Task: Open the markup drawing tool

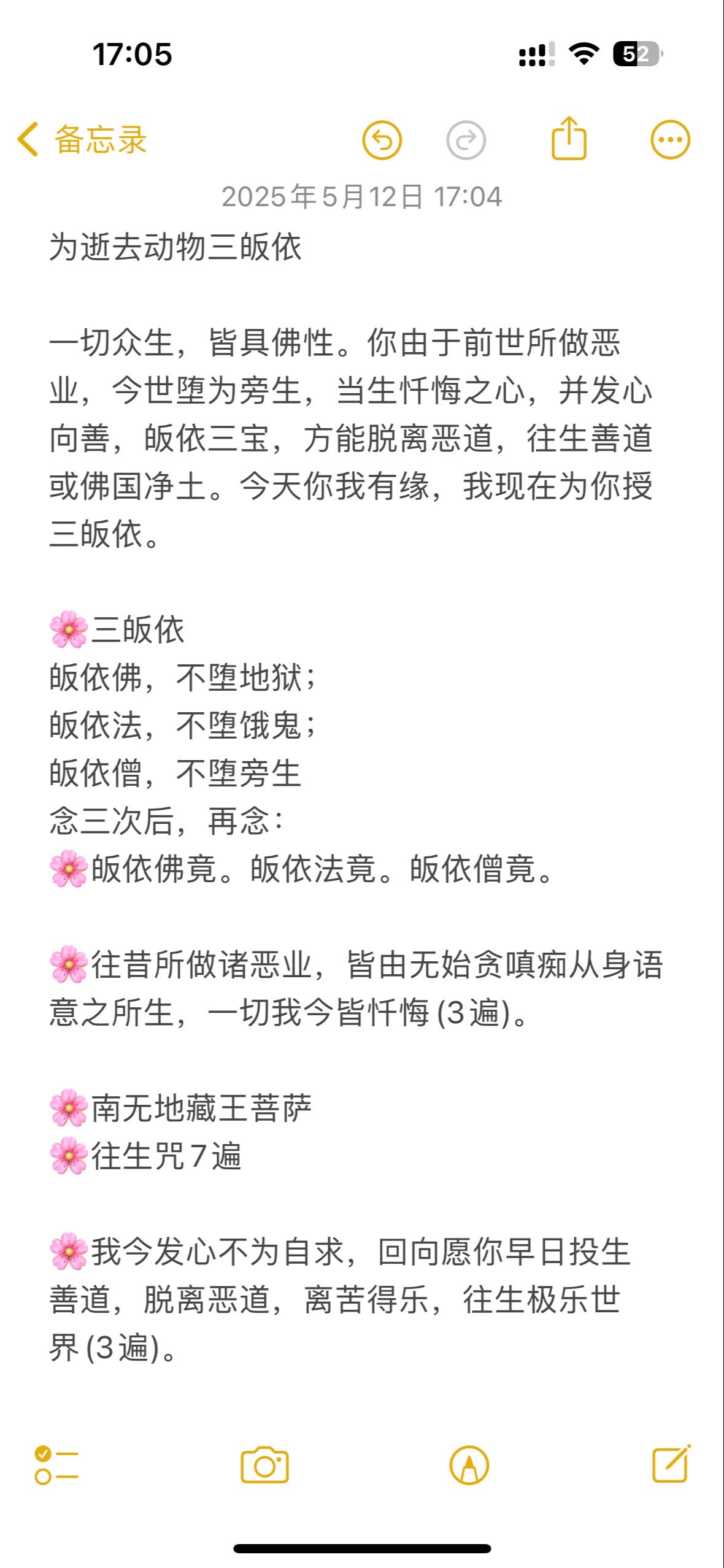Action: pos(469,1465)
